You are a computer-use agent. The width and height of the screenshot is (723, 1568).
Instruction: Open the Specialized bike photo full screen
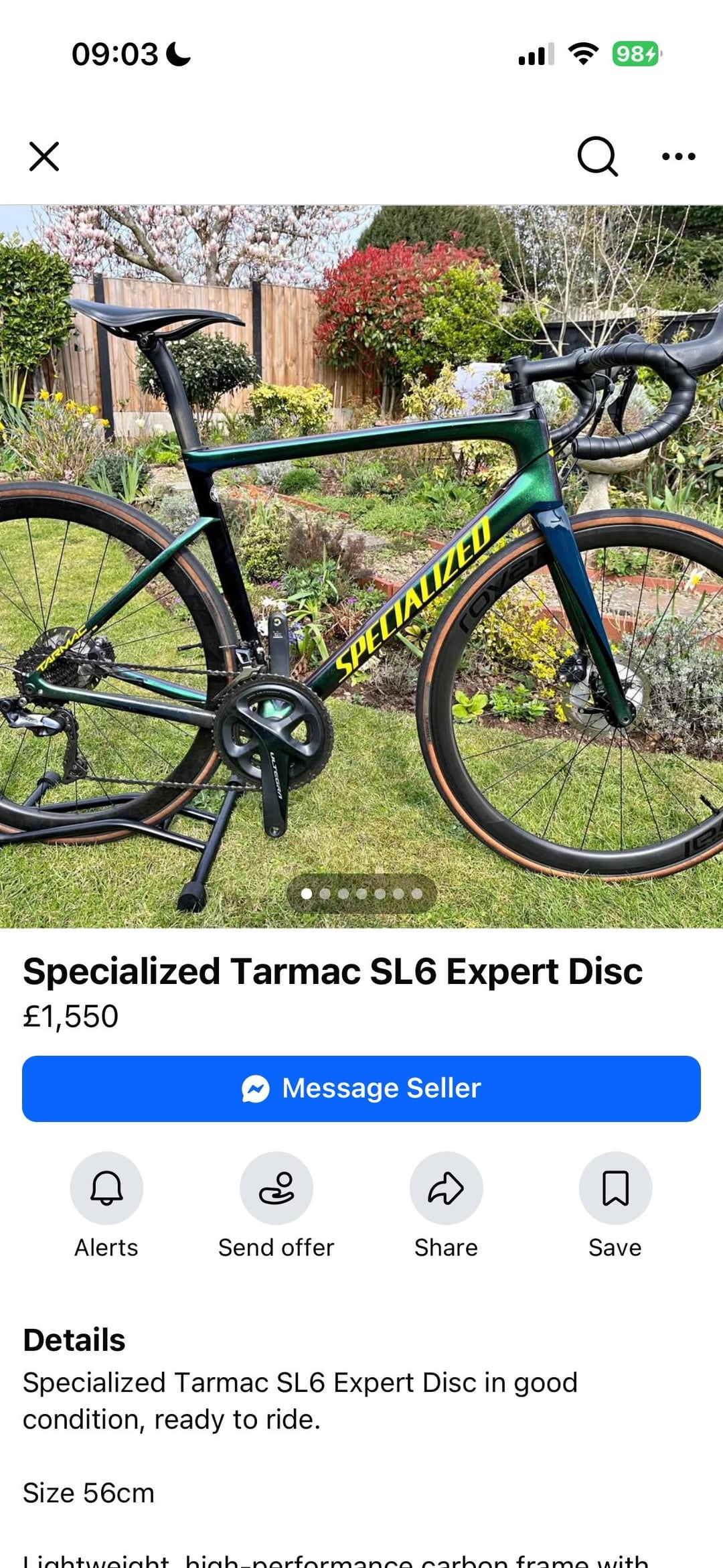pyautogui.click(x=361, y=566)
